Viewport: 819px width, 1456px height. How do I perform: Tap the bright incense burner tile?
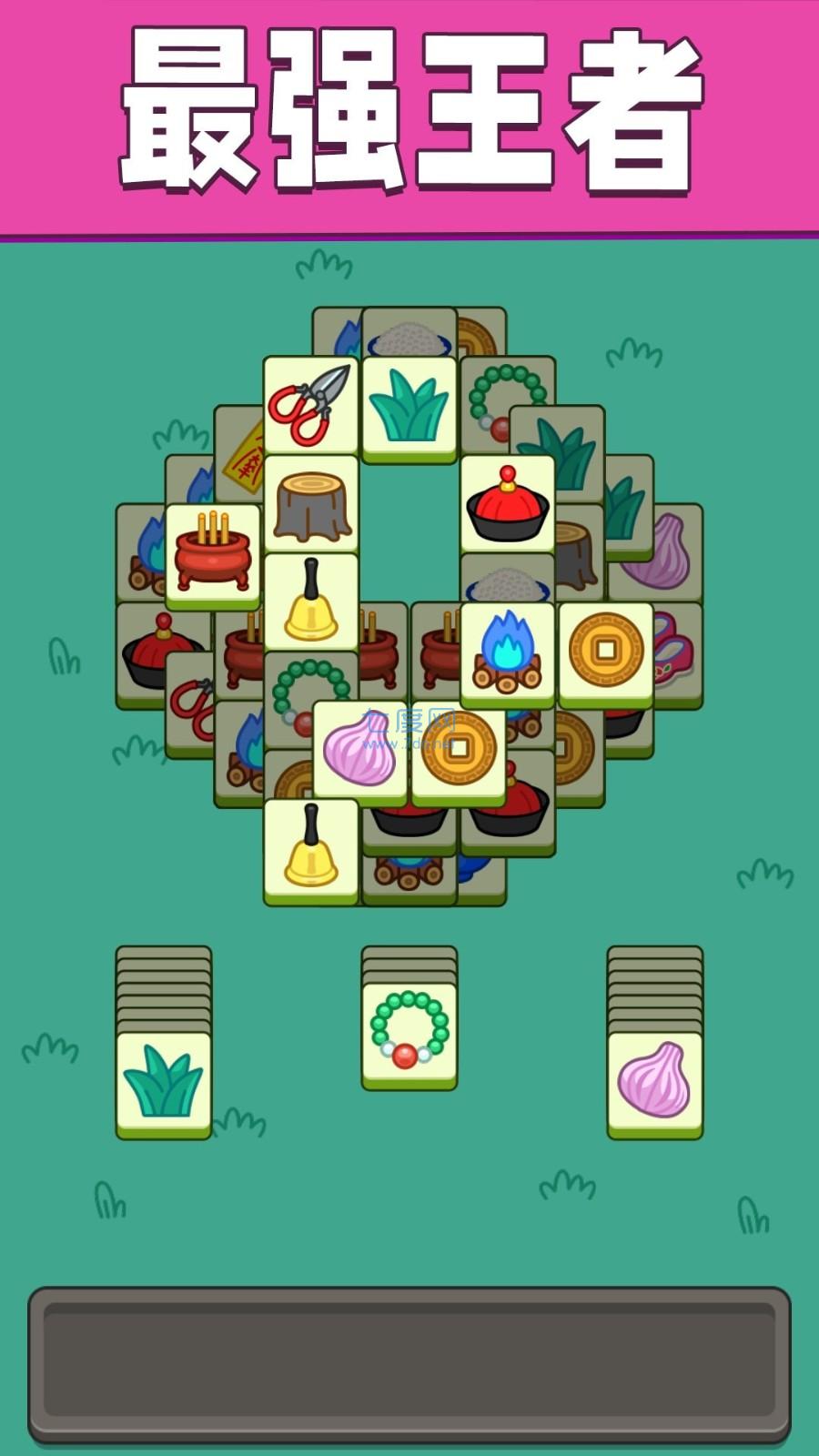point(212,552)
